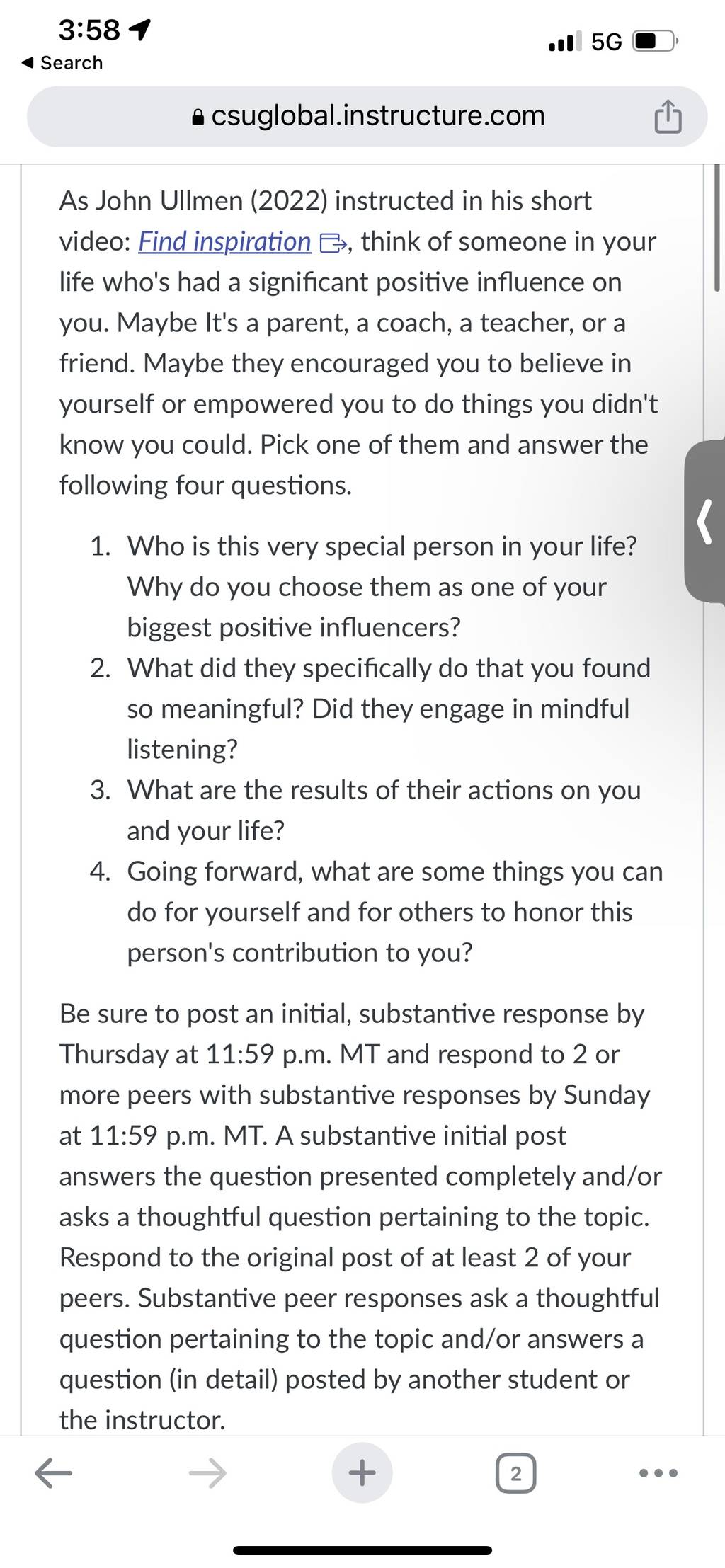725x1568 pixels.
Task: Expand the gray side panel arrow
Action: (704, 521)
